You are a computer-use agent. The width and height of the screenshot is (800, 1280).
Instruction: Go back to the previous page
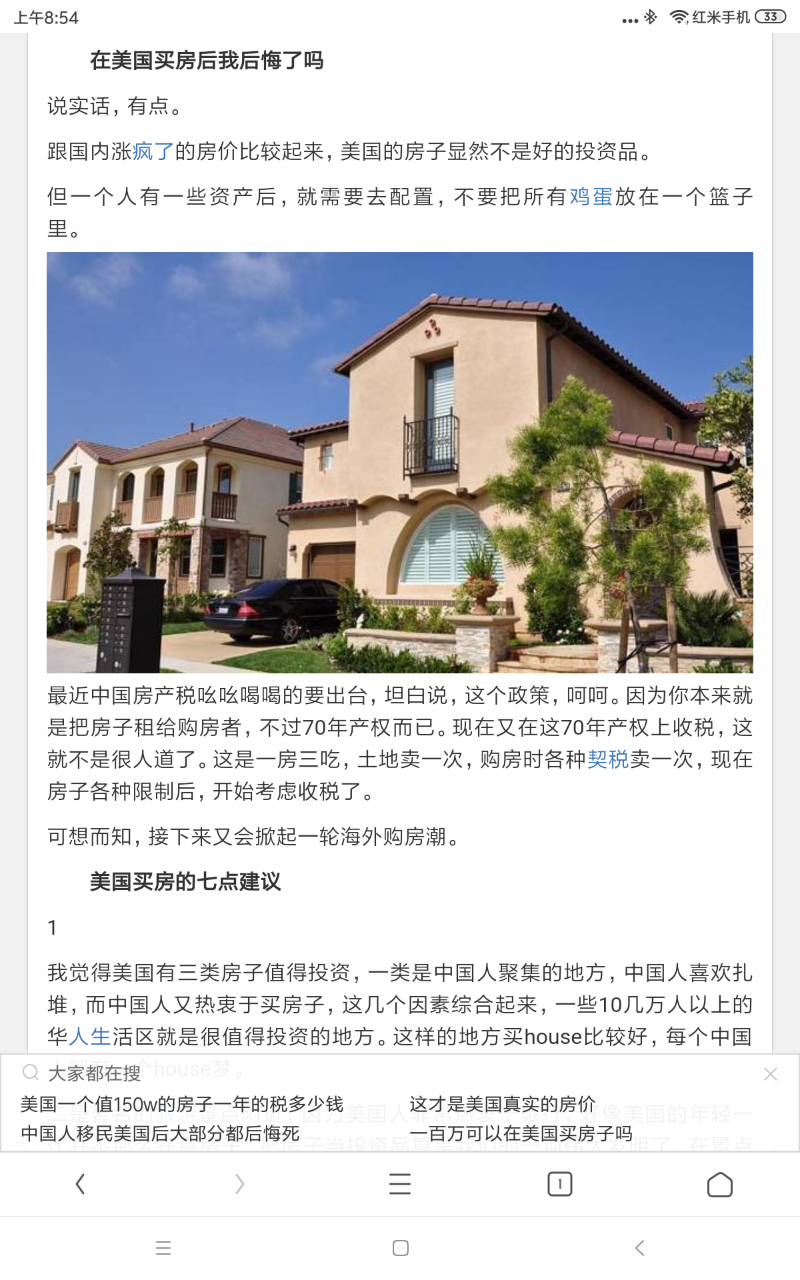[x=80, y=1185]
